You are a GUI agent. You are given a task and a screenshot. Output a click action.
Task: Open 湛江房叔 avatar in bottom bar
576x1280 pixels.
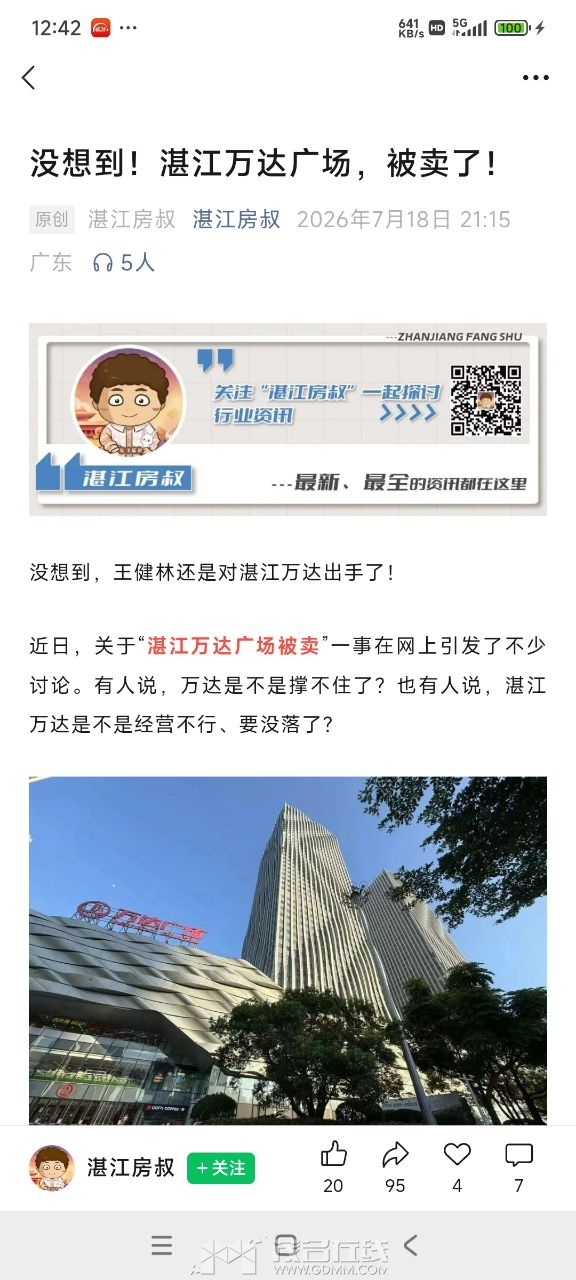click(x=52, y=1168)
